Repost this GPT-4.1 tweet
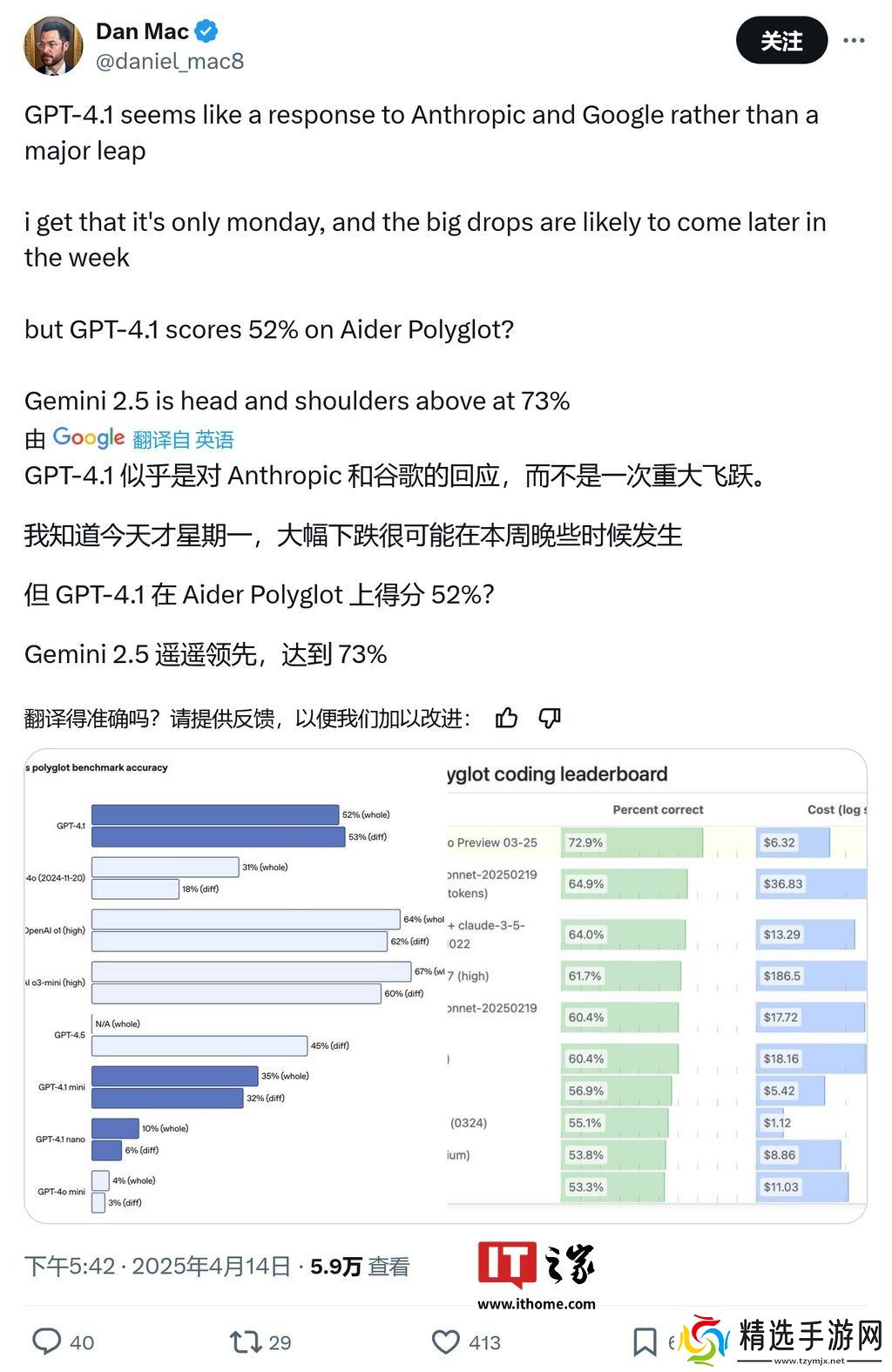Screen dimensions: 892x1372 coord(247,1342)
